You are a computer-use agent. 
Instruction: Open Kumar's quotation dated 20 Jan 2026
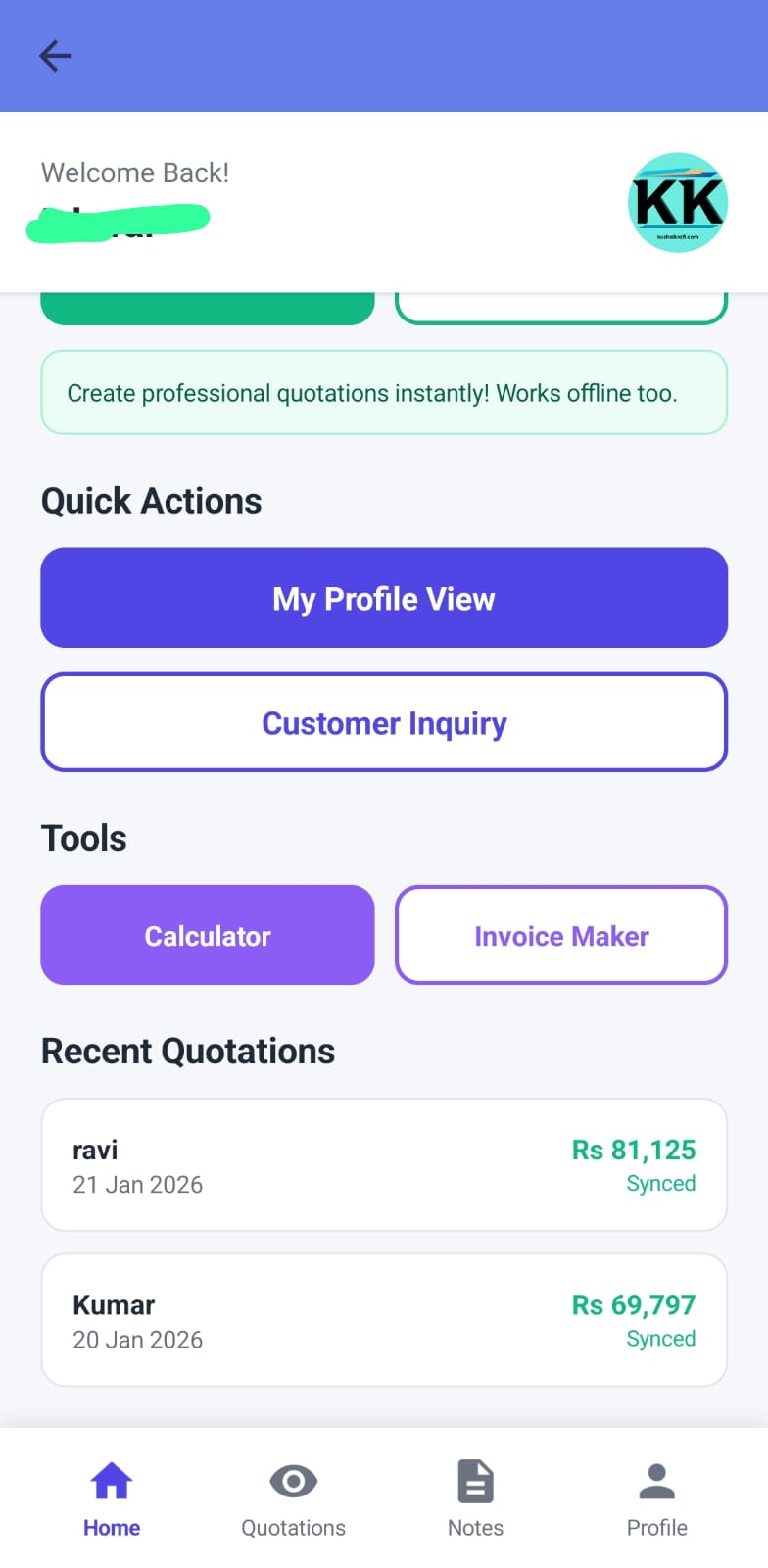[384, 1320]
